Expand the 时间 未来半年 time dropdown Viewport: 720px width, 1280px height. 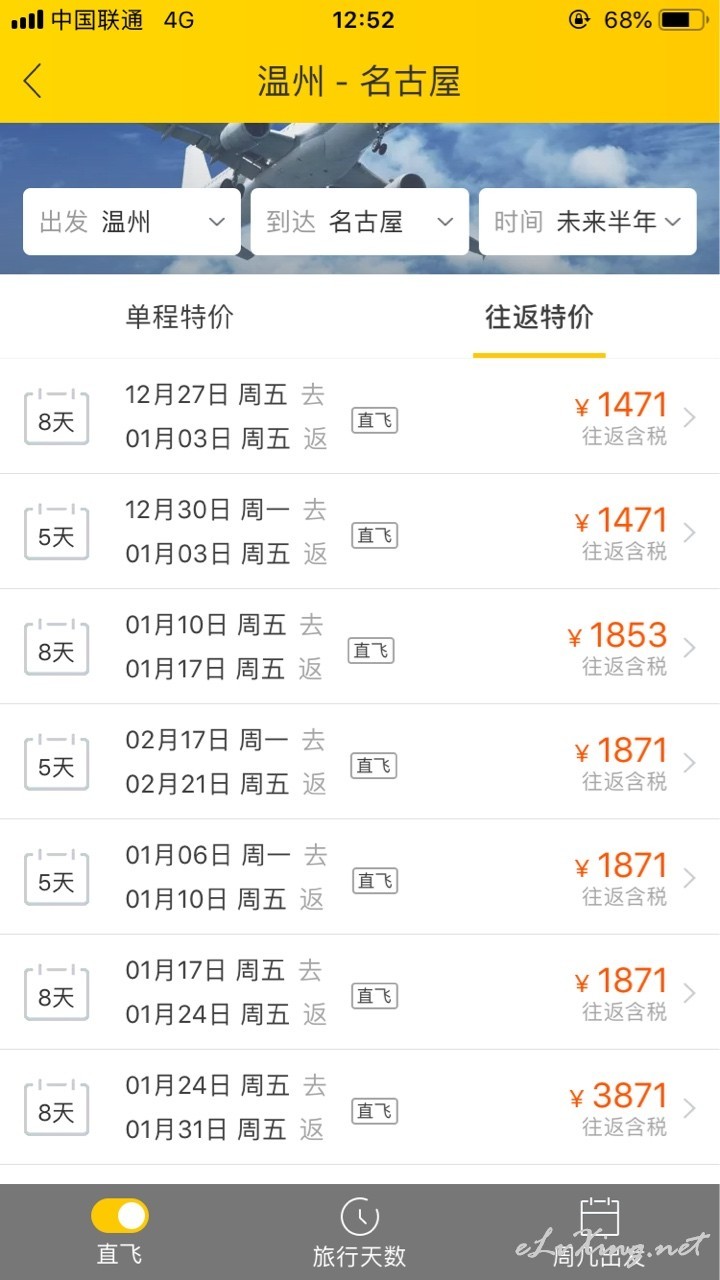588,222
